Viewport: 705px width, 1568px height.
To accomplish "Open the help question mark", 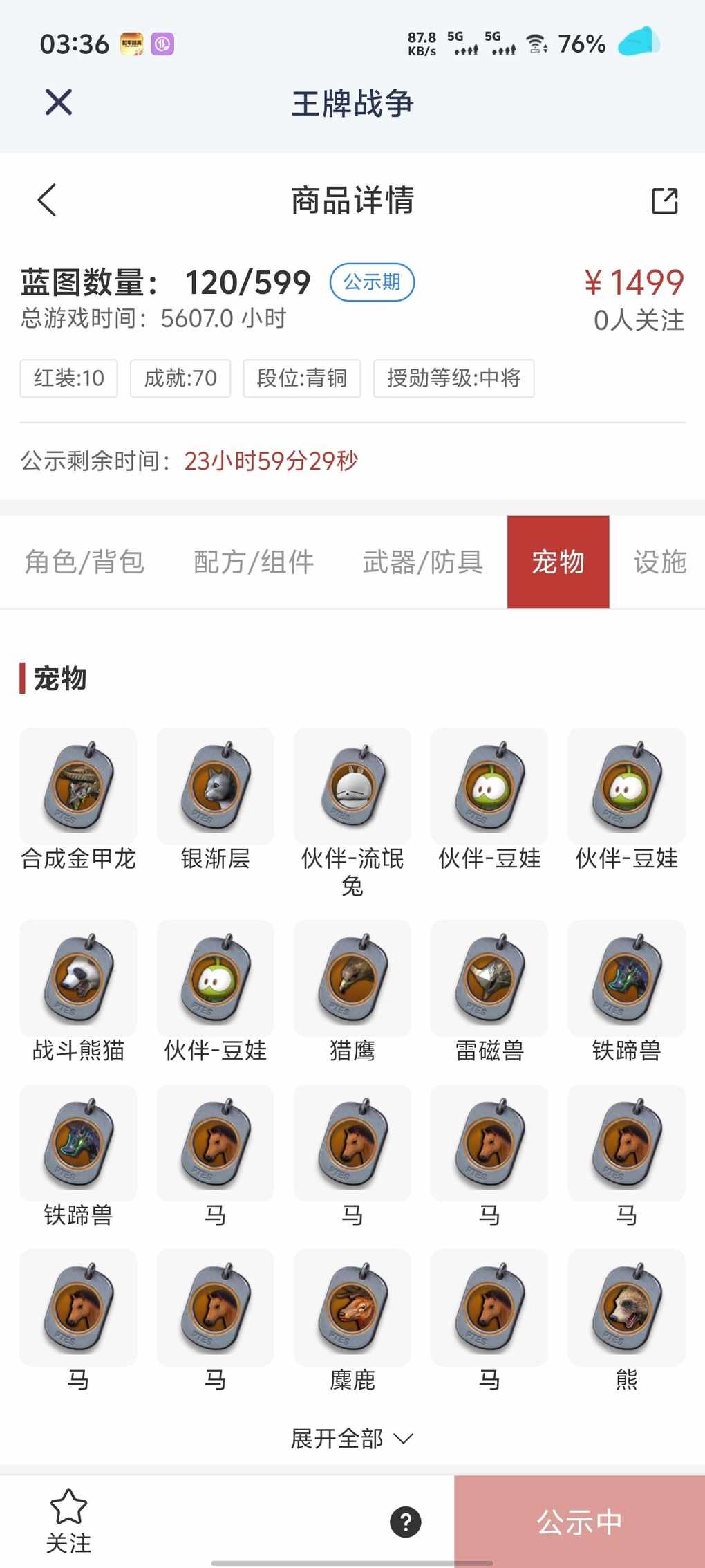I will pos(406,1522).
